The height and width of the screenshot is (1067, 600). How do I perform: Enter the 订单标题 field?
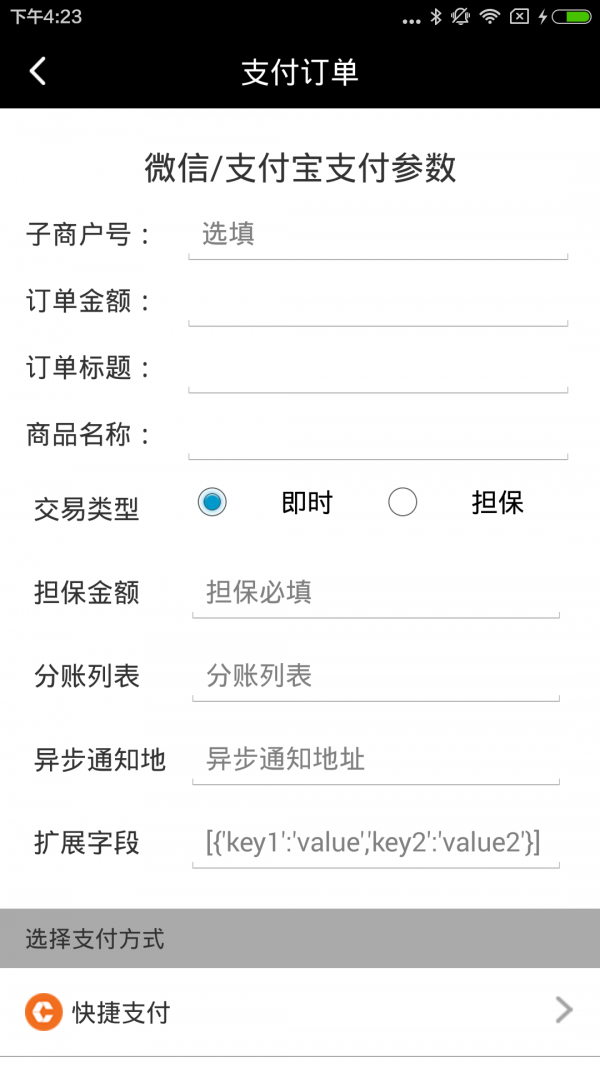(377, 368)
